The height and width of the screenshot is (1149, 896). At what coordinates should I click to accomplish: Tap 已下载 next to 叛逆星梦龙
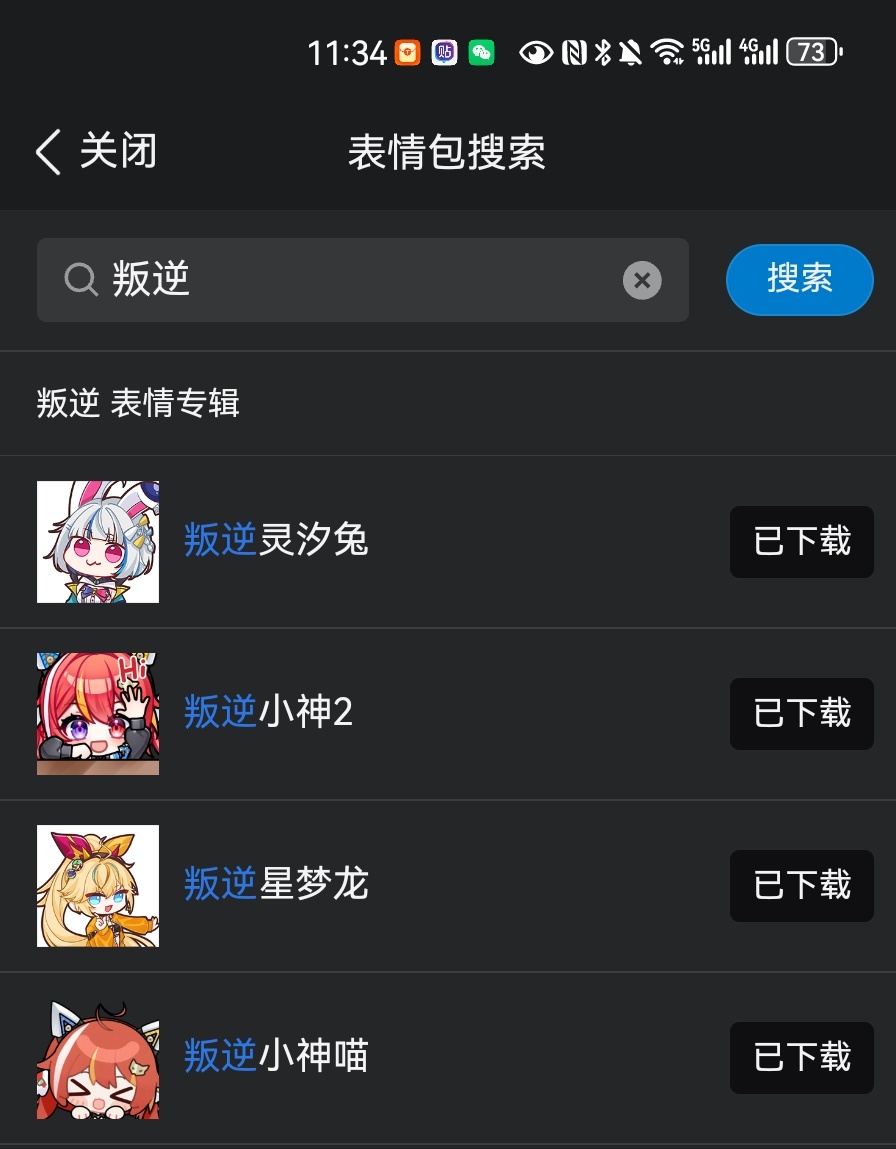[801, 886]
